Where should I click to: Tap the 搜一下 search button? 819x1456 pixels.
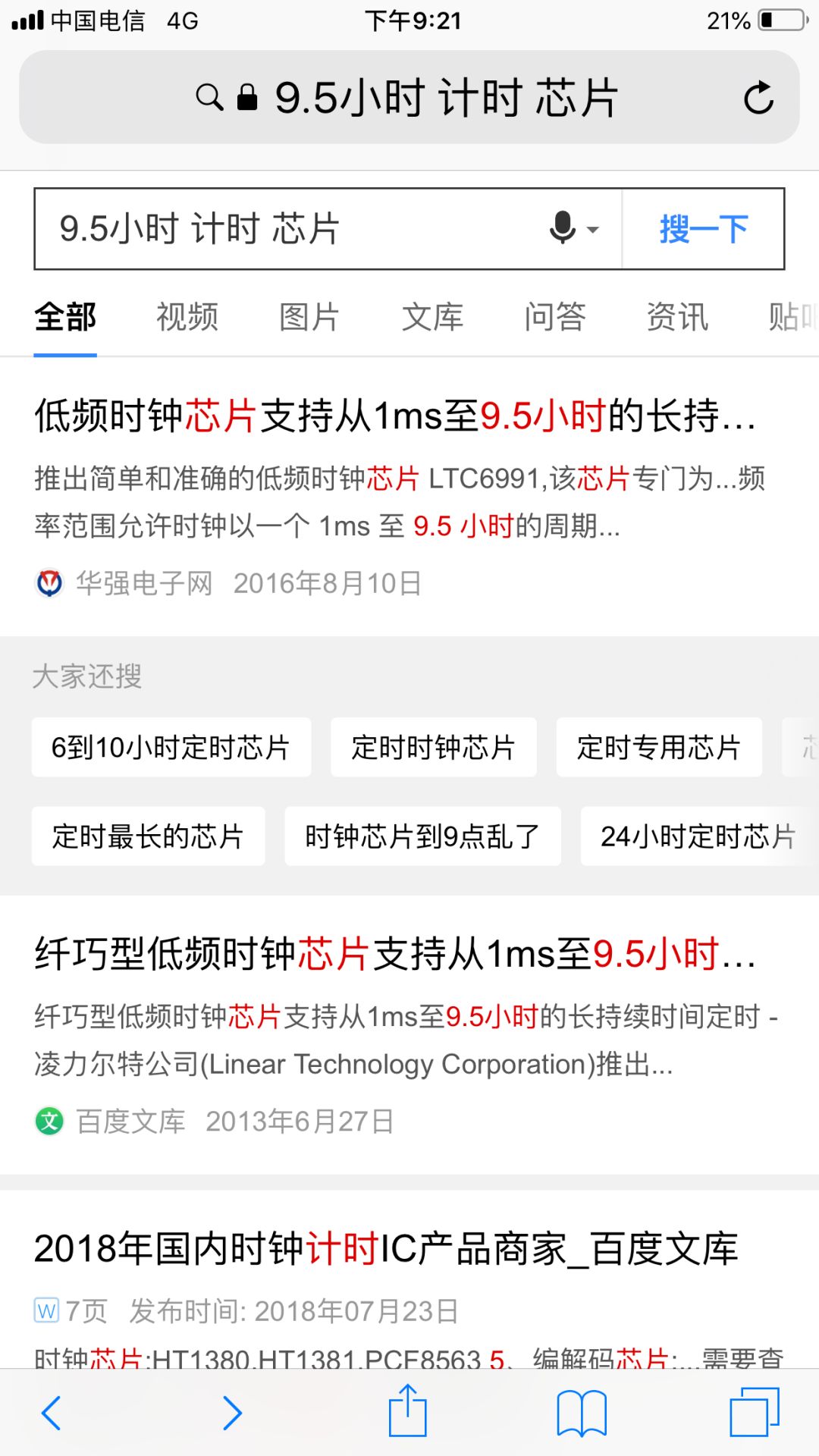pyautogui.click(x=704, y=229)
